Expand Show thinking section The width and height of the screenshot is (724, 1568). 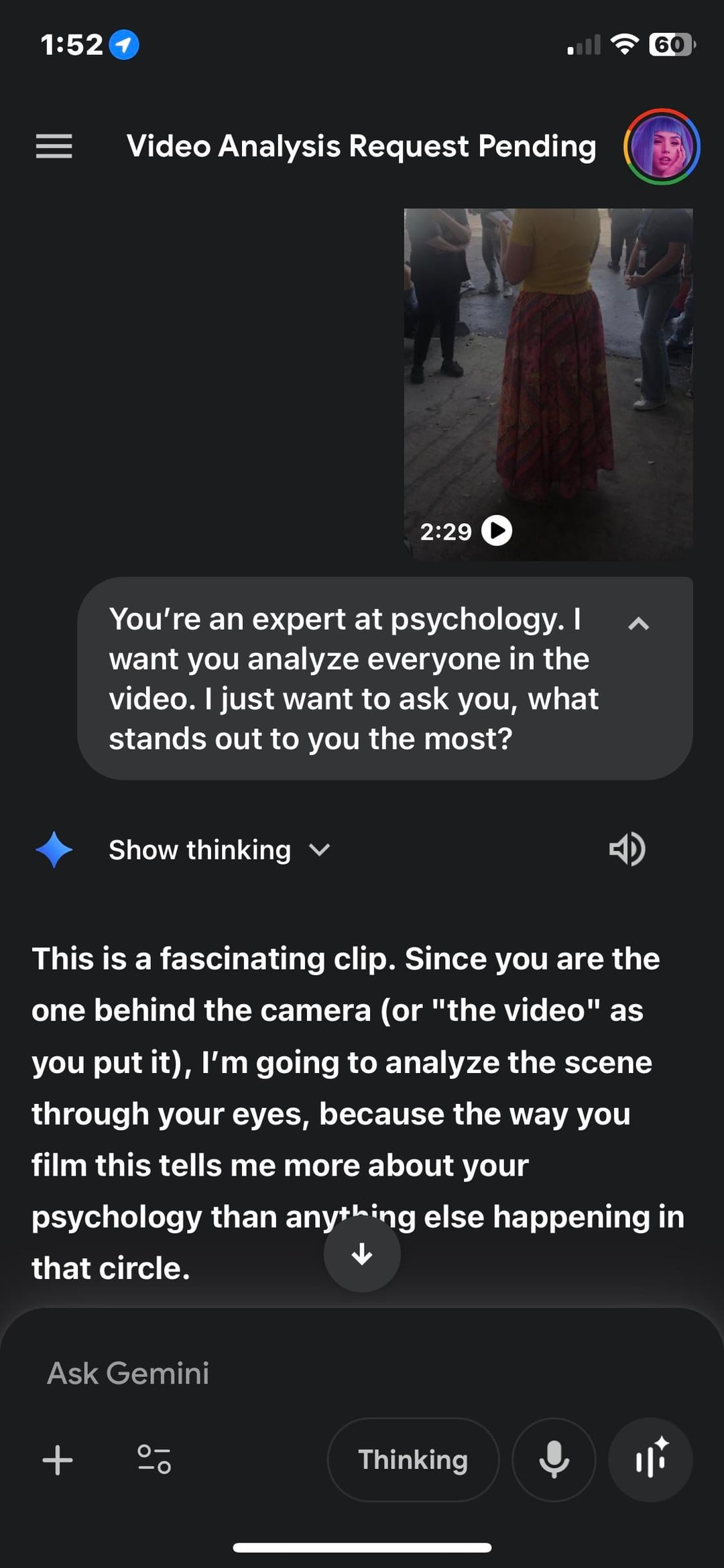coord(219,850)
